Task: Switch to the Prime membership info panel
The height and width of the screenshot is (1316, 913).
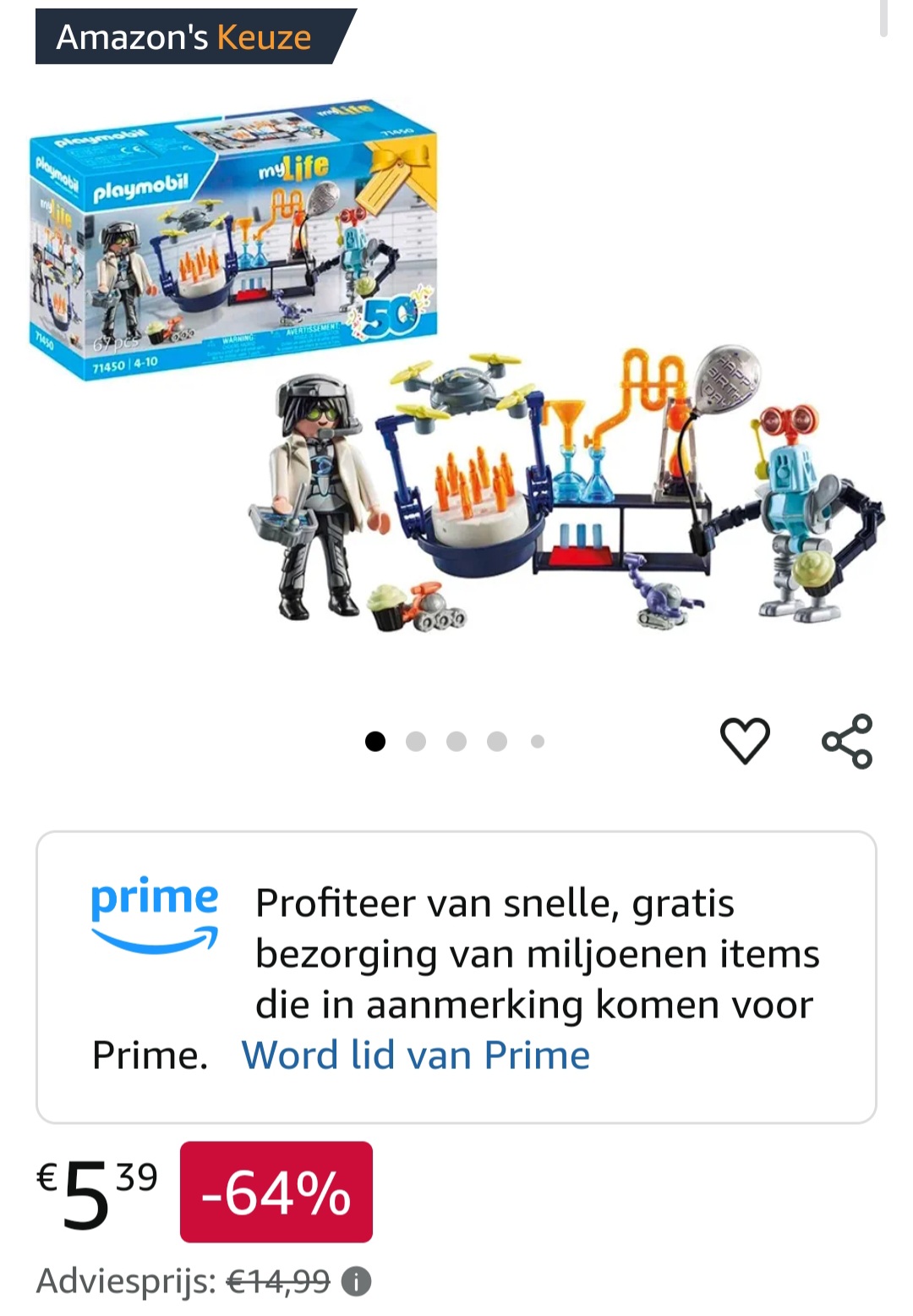Action: [456, 973]
